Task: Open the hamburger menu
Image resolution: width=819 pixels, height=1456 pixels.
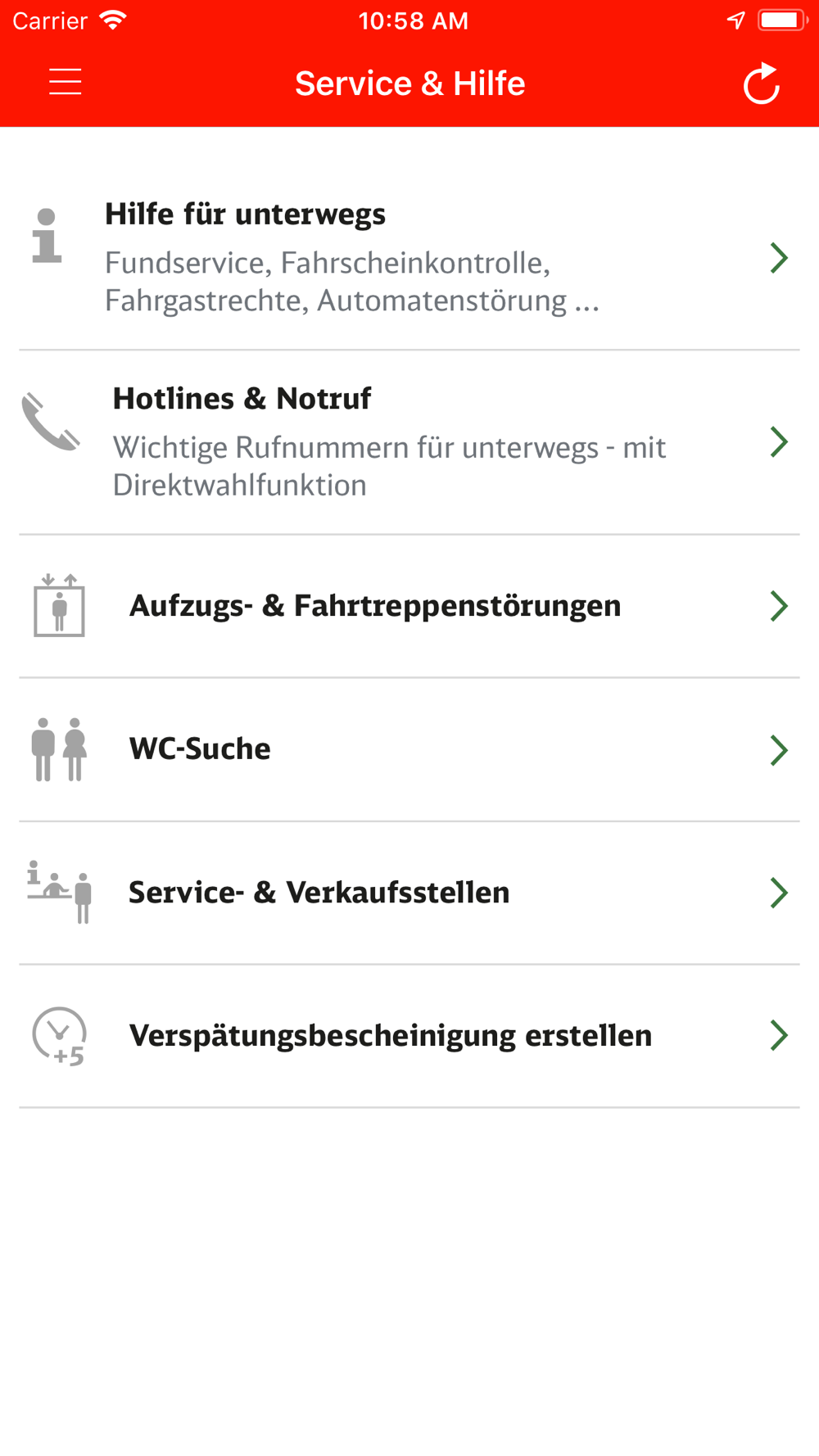Action: (x=65, y=83)
